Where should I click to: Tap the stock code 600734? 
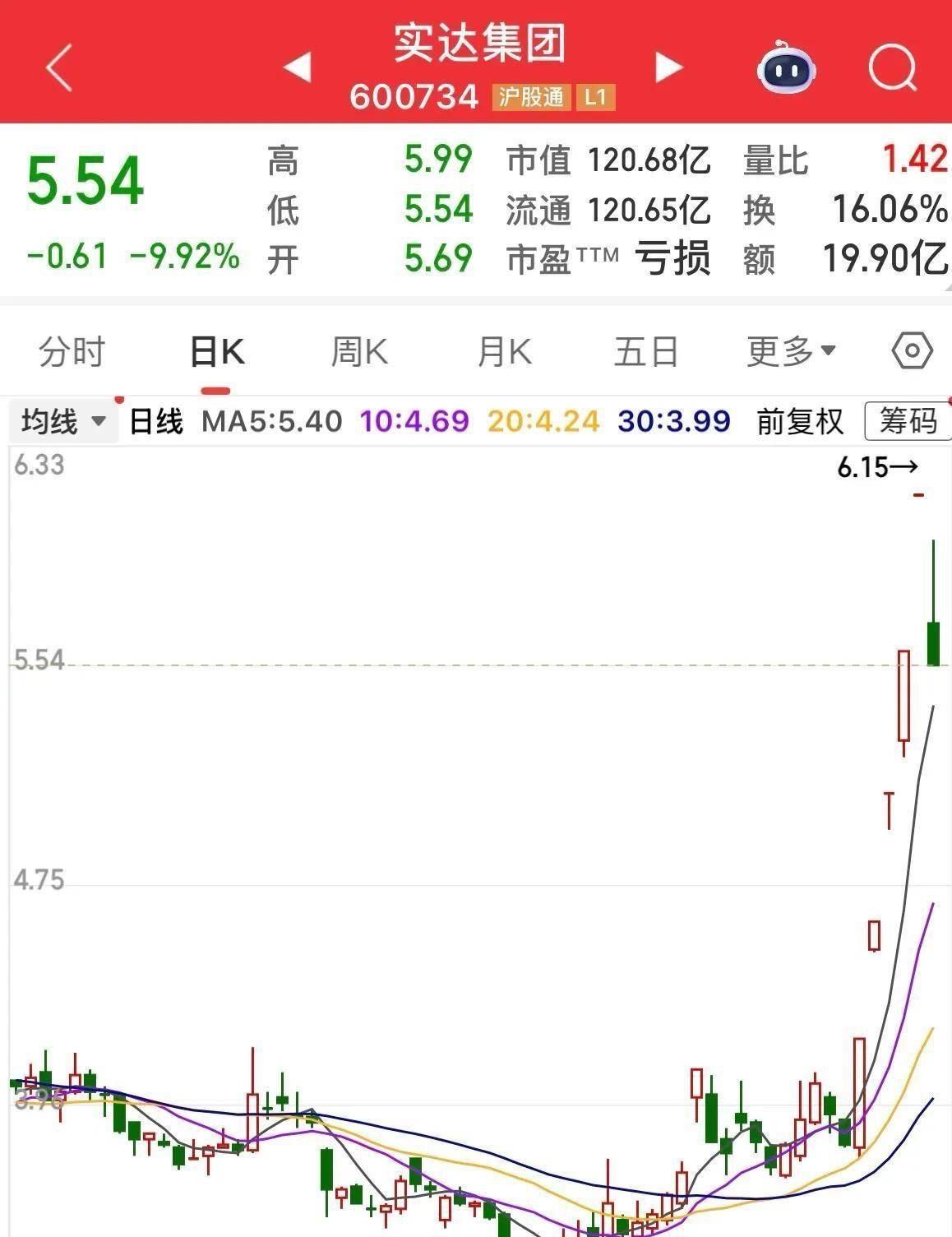coord(414,97)
